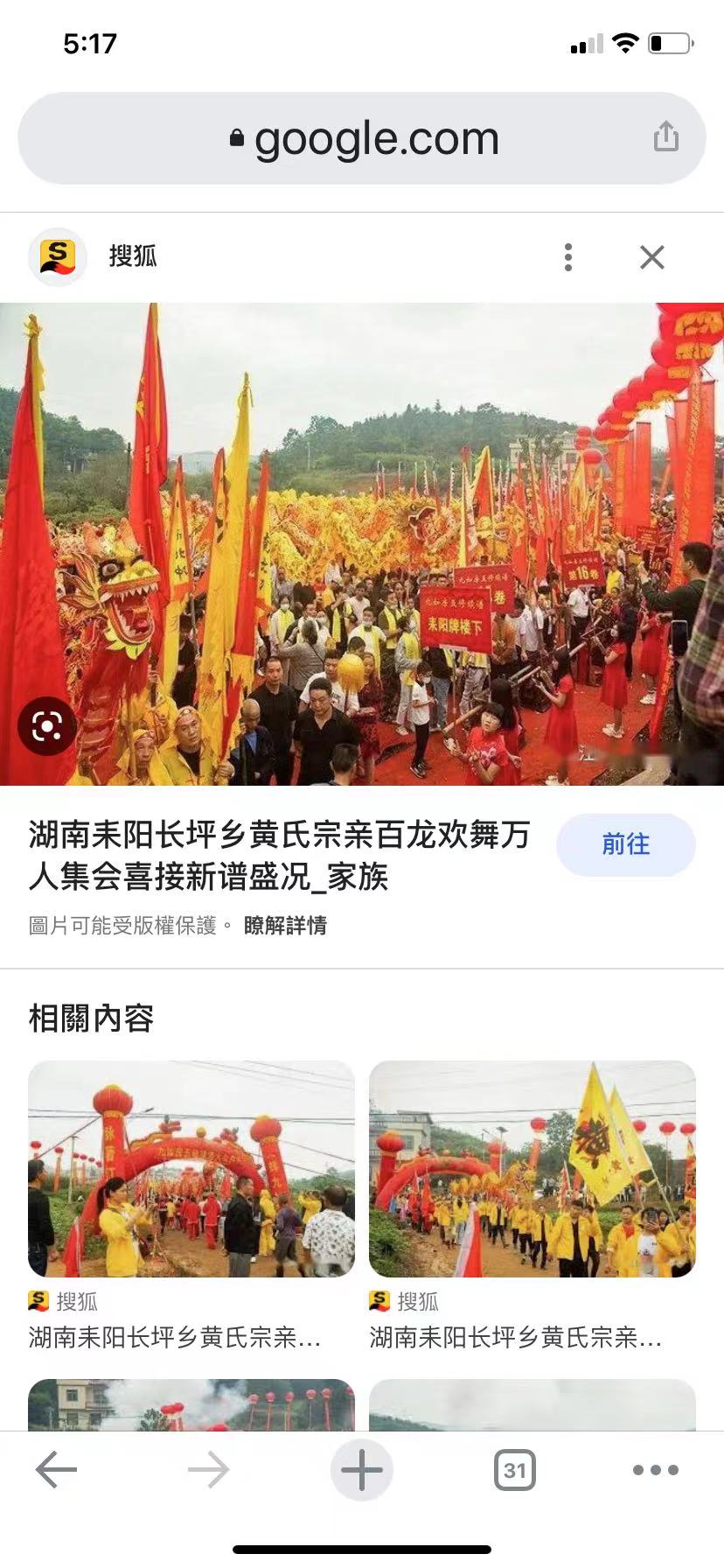Open the 湖南耒阳长坪乡黄氏宗亲 page title
This screenshot has width=724, height=1568.
(280, 855)
